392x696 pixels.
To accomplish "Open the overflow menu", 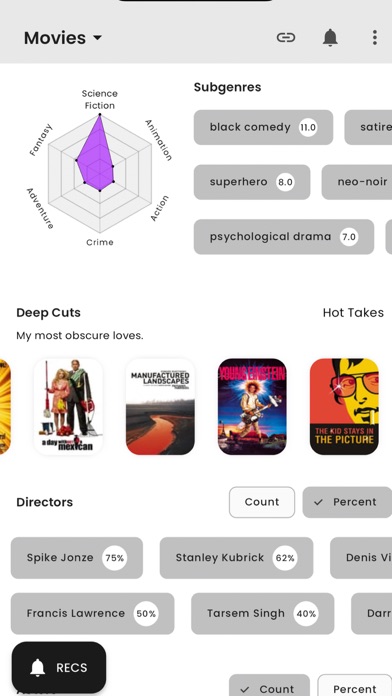I will pyautogui.click(x=375, y=38).
